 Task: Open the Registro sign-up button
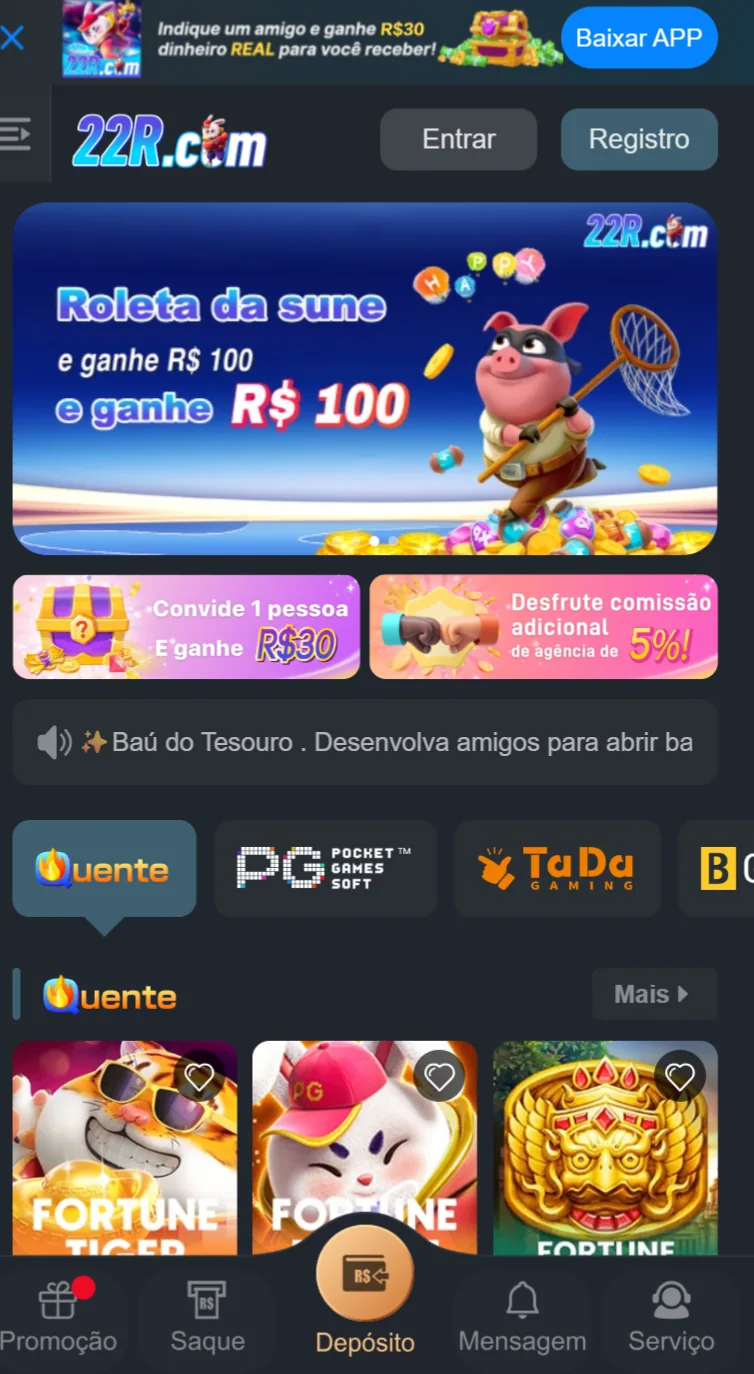[638, 139]
